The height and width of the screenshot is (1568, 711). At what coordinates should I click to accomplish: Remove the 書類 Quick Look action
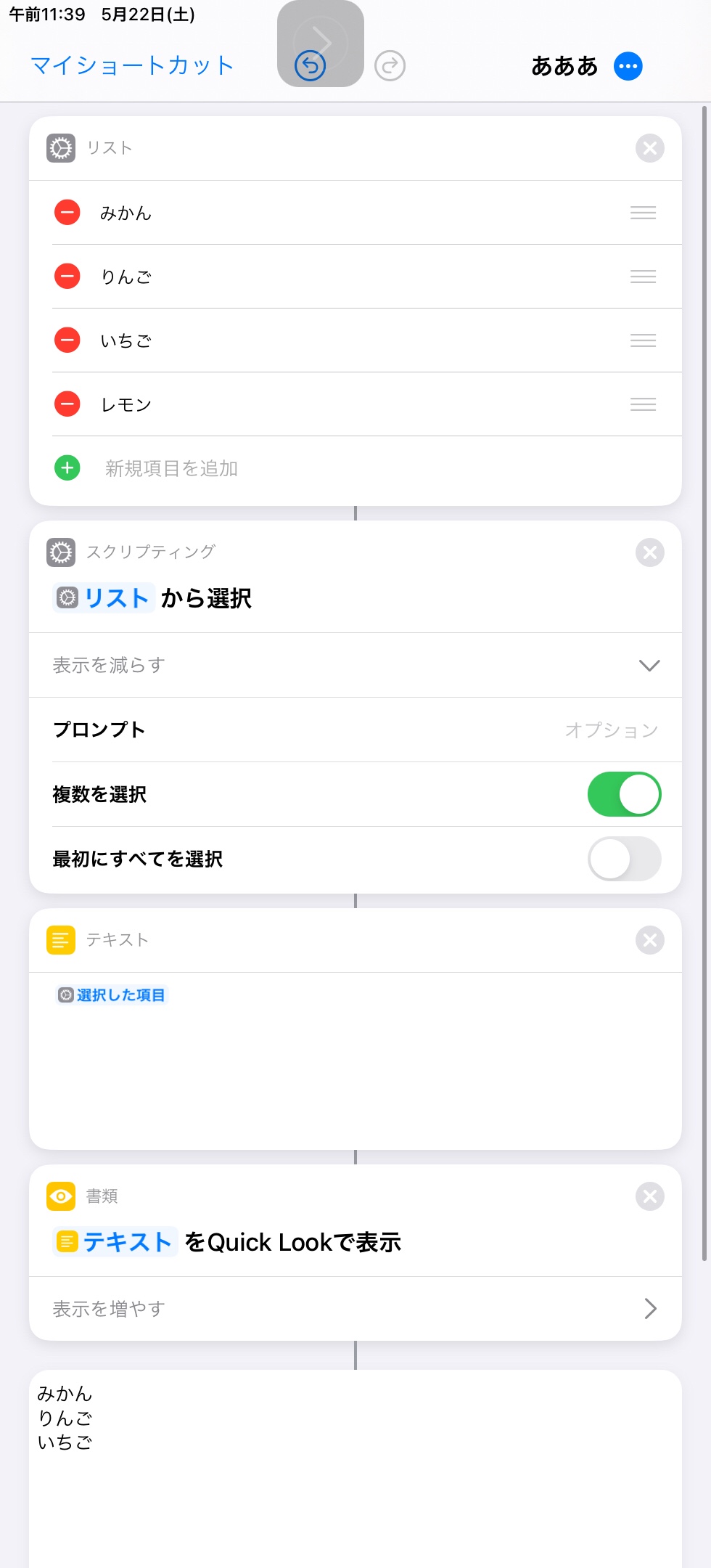(649, 1196)
